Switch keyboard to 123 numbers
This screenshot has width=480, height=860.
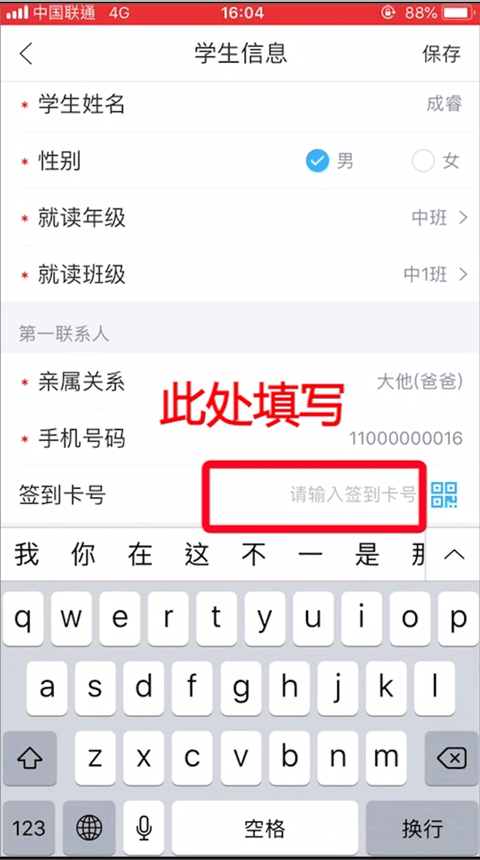[x=29, y=827]
